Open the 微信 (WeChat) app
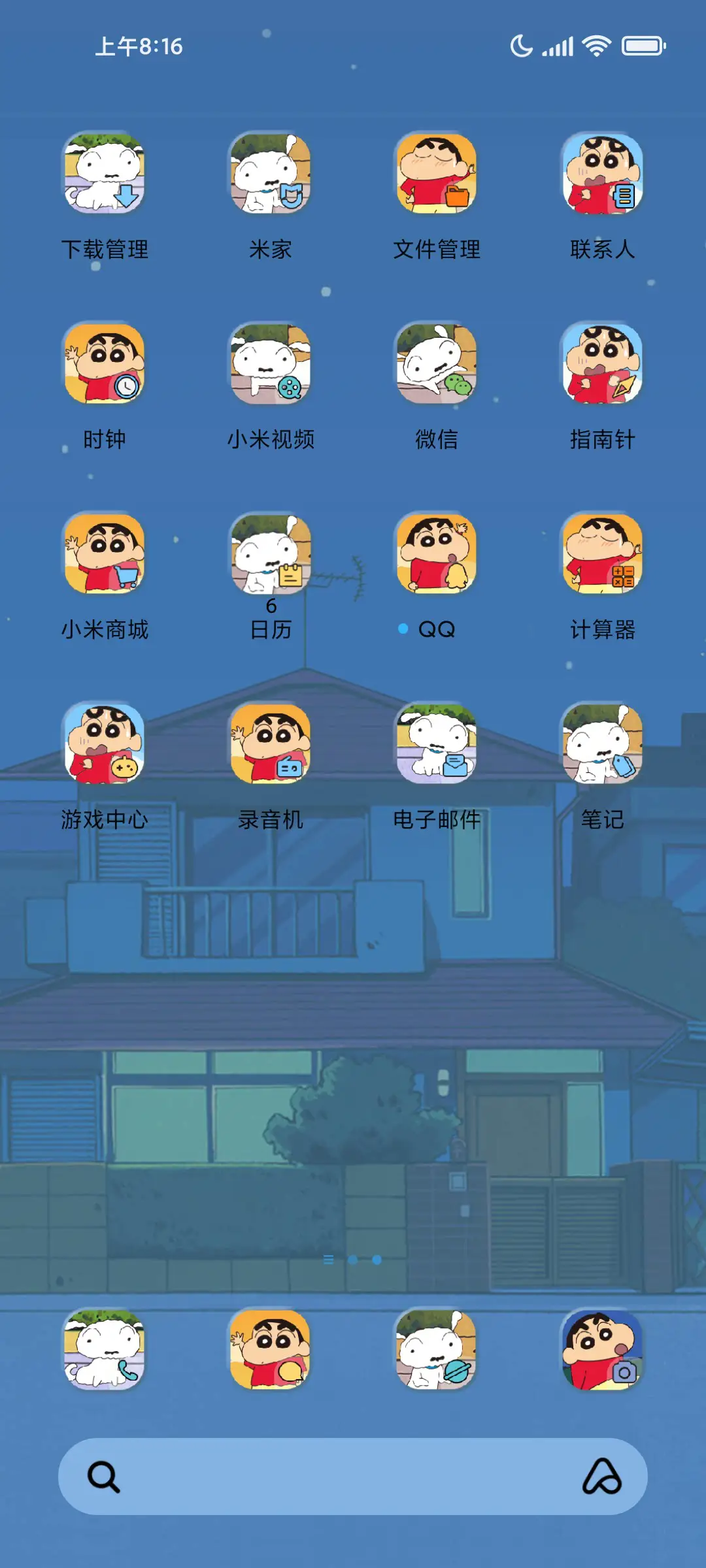The height and width of the screenshot is (1568, 706). click(436, 364)
